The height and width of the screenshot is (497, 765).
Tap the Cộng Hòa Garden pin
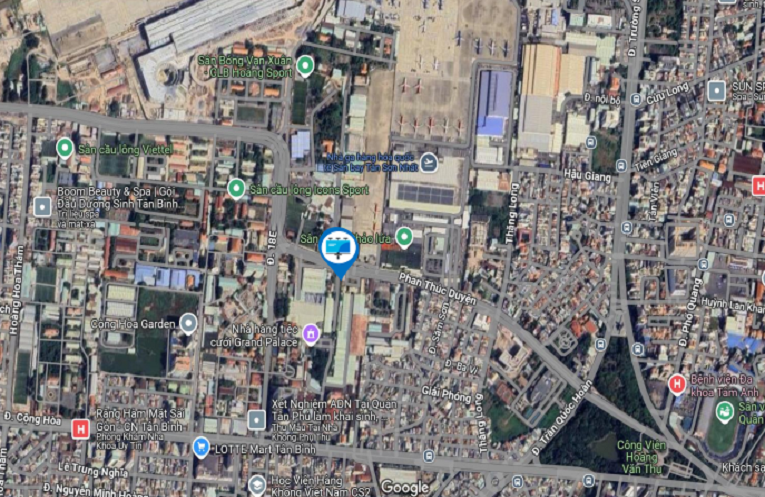tap(189, 323)
